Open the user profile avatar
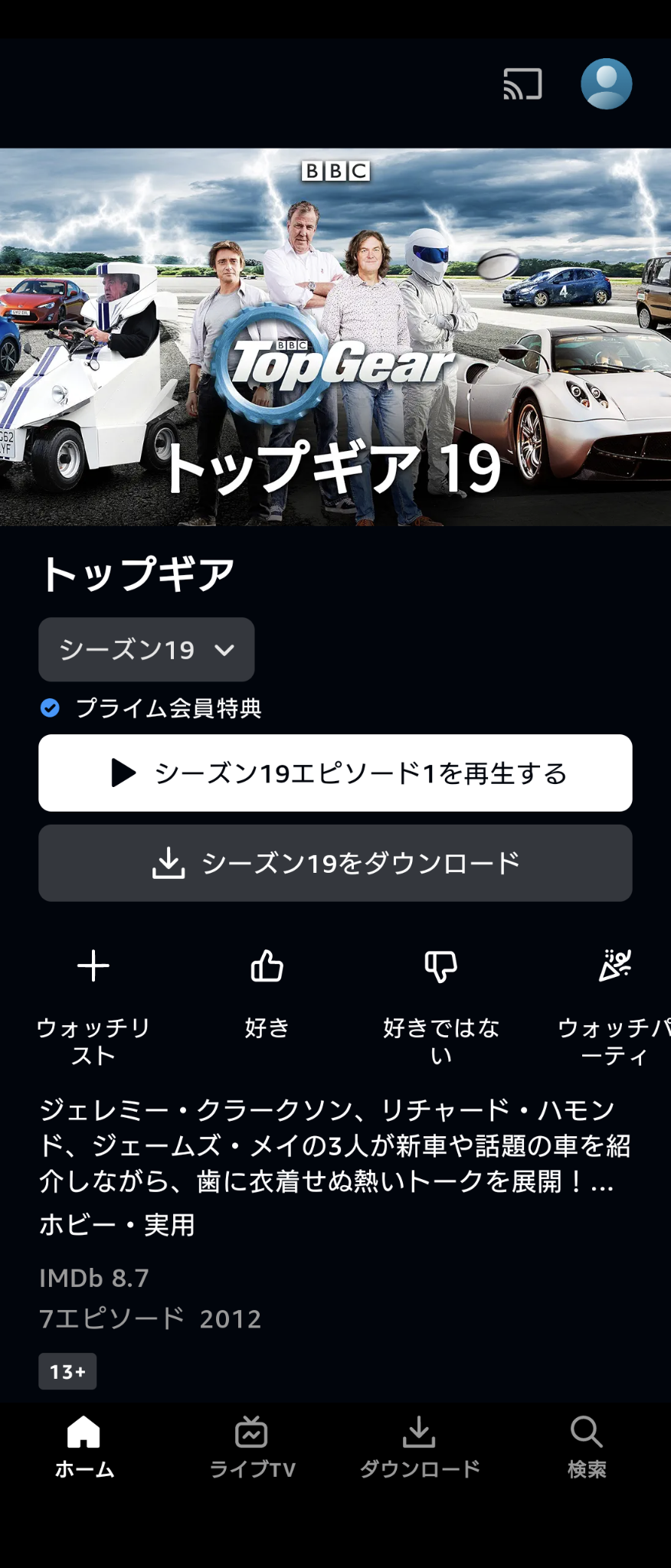Screen dimensions: 671x1568 [606, 83]
